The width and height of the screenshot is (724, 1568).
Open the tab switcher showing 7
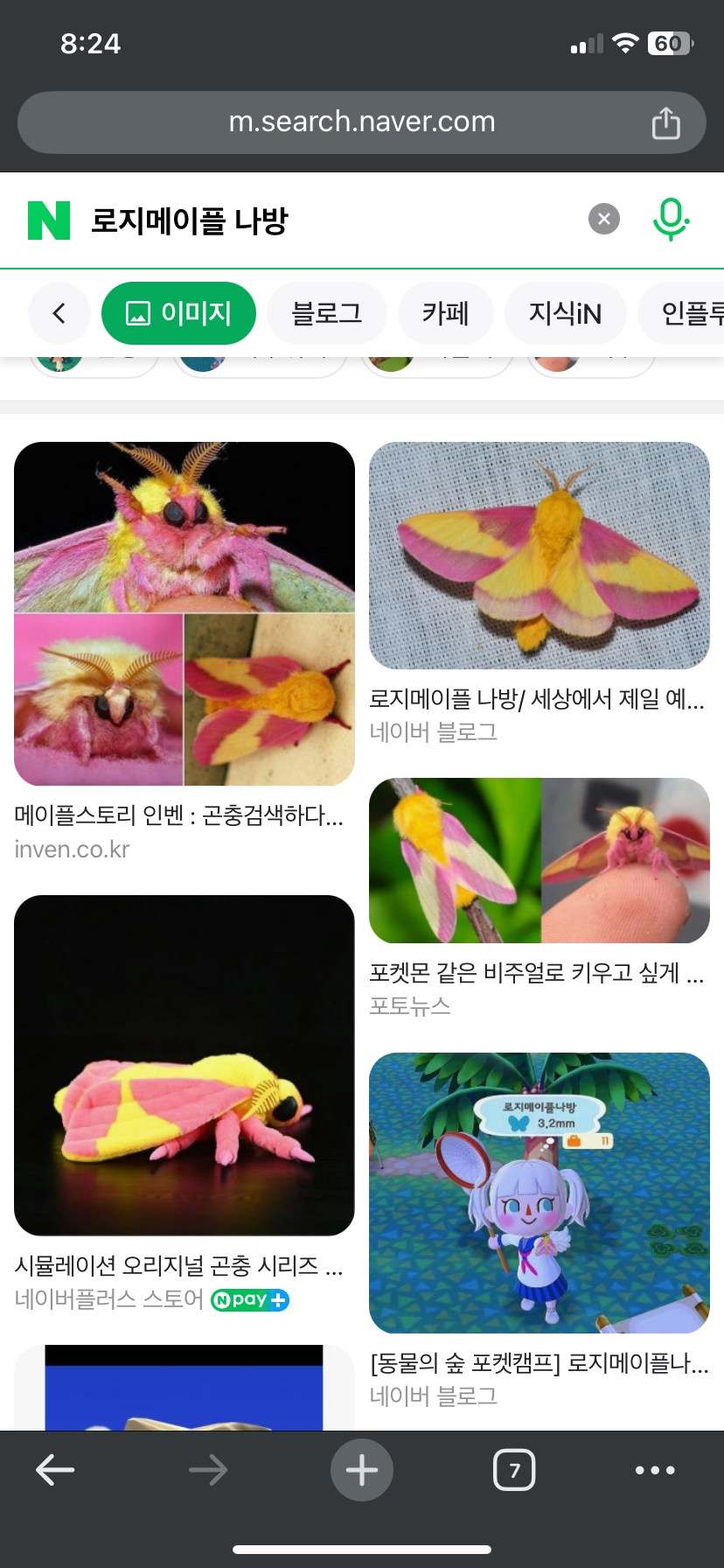[514, 1470]
